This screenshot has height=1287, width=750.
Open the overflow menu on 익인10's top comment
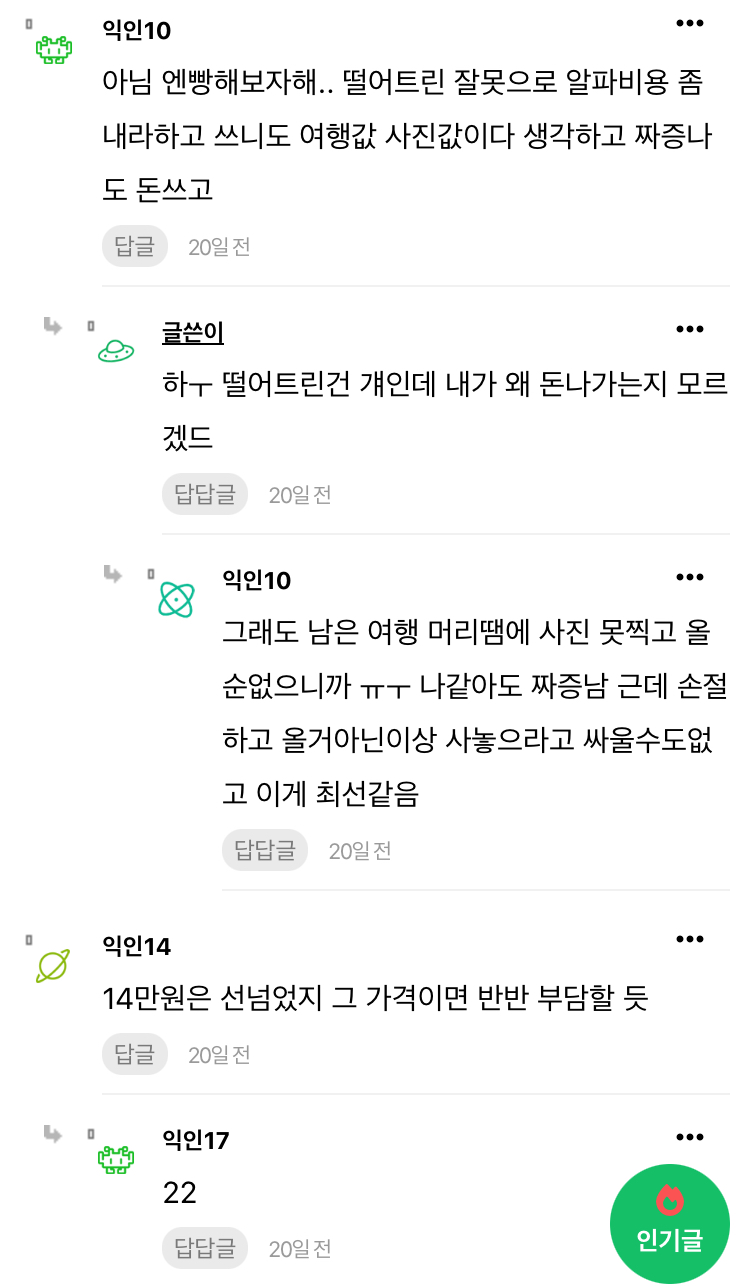tap(690, 24)
